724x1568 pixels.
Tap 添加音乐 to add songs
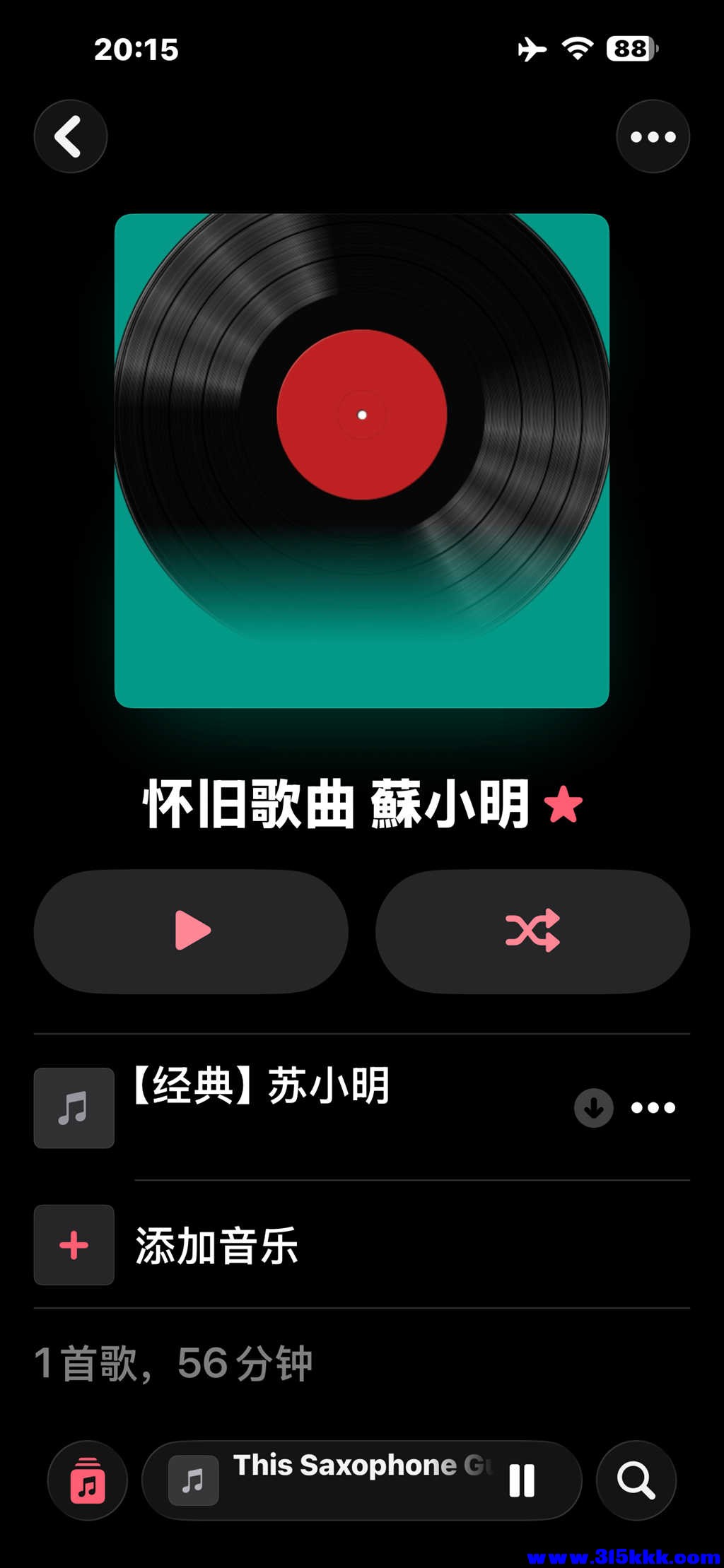click(217, 1245)
